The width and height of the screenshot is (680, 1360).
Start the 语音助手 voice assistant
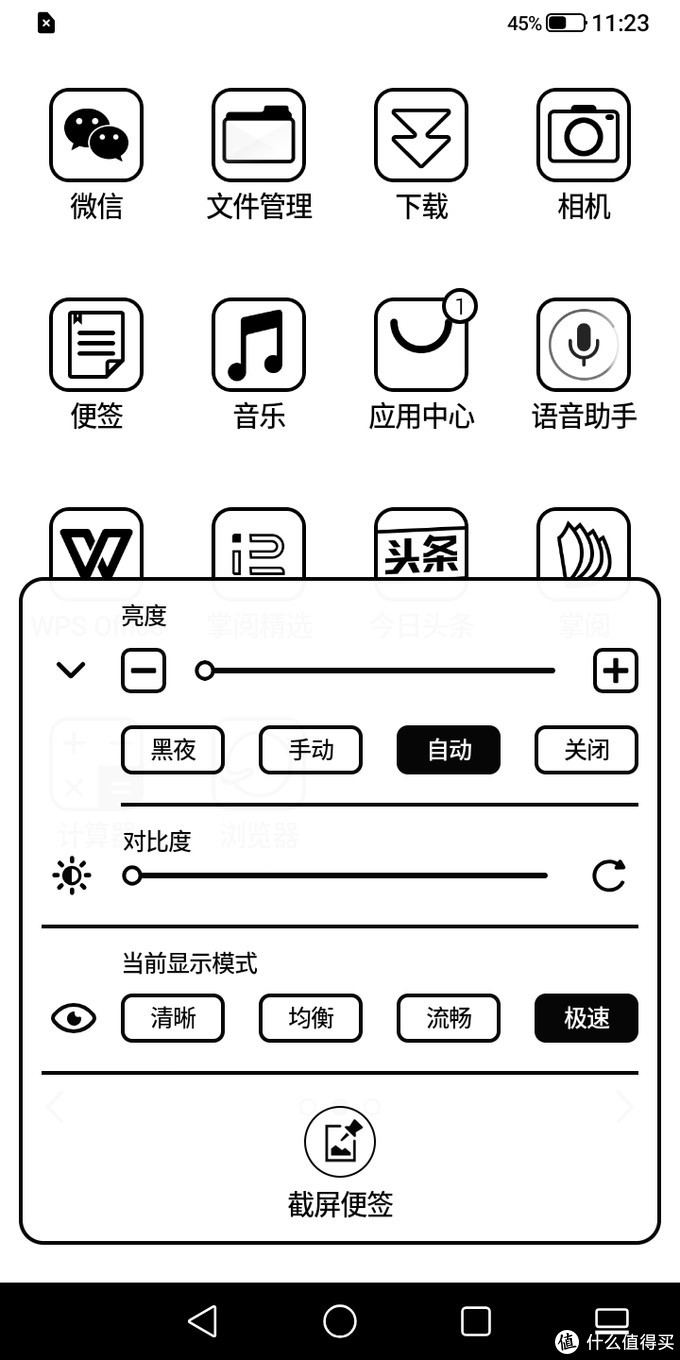click(x=583, y=345)
